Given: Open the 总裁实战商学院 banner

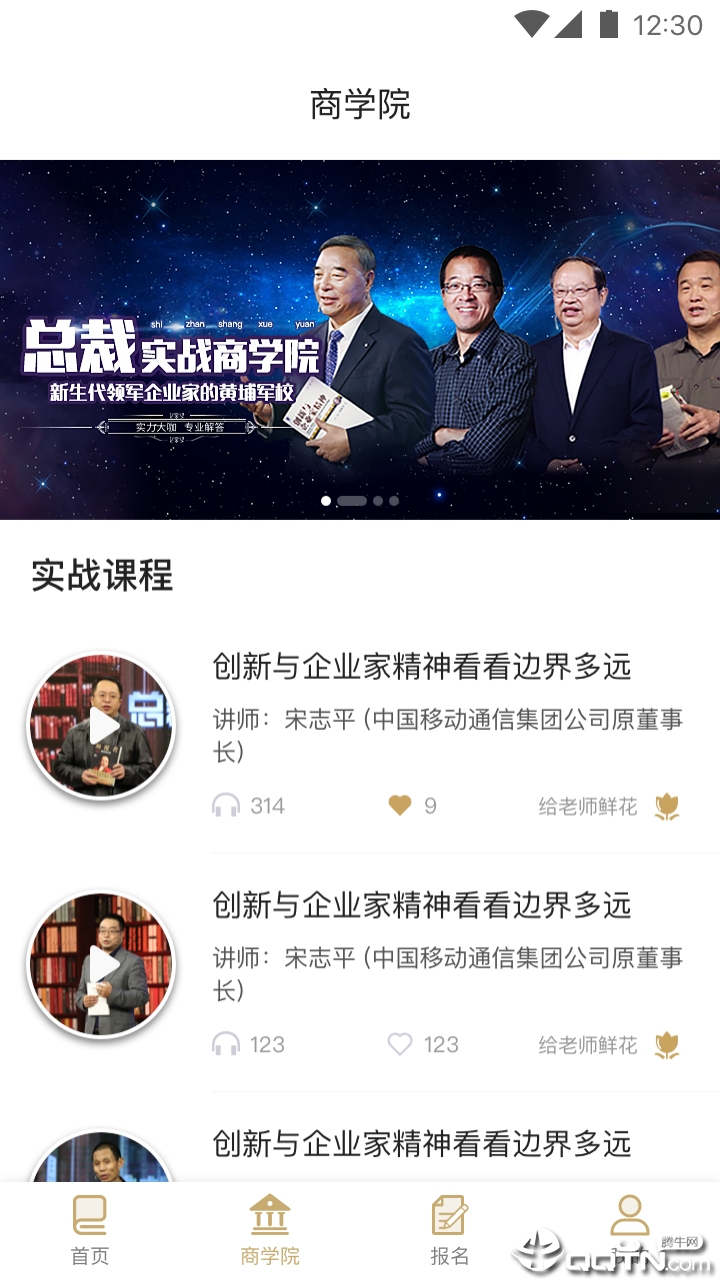Looking at the screenshot, I should tap(360, 340).
